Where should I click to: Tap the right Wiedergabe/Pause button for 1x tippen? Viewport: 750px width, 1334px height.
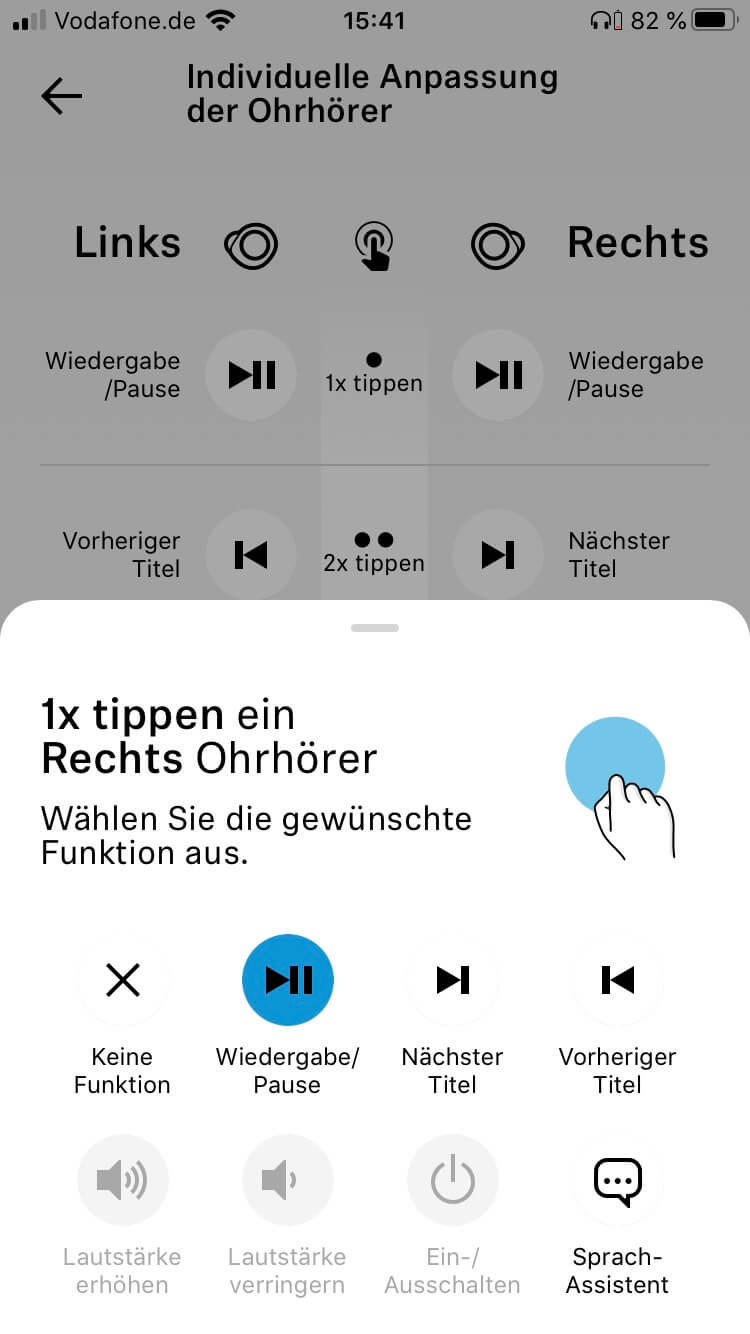498,375
